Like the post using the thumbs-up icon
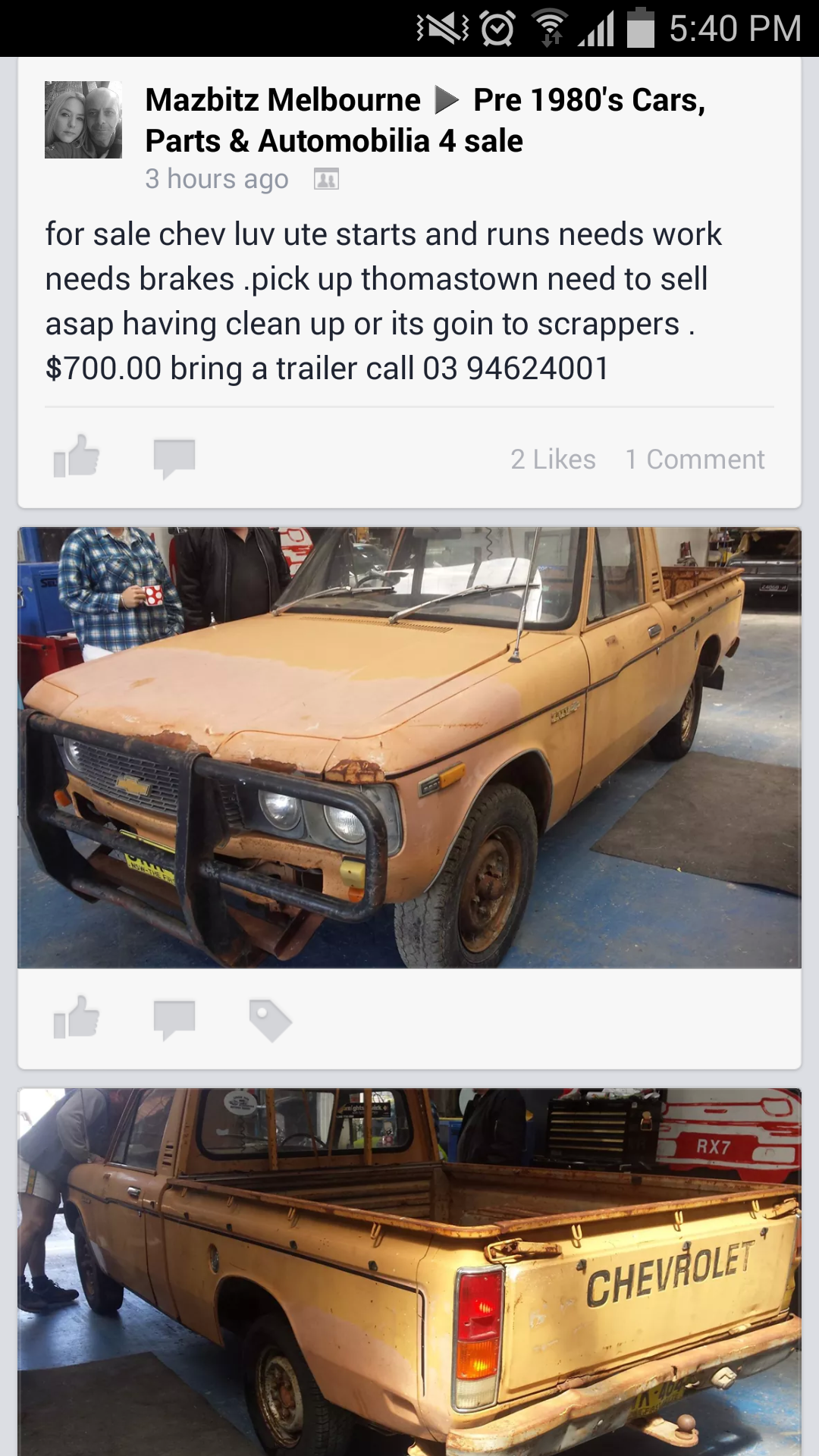 pyautogui.click(x=78, y=456)
